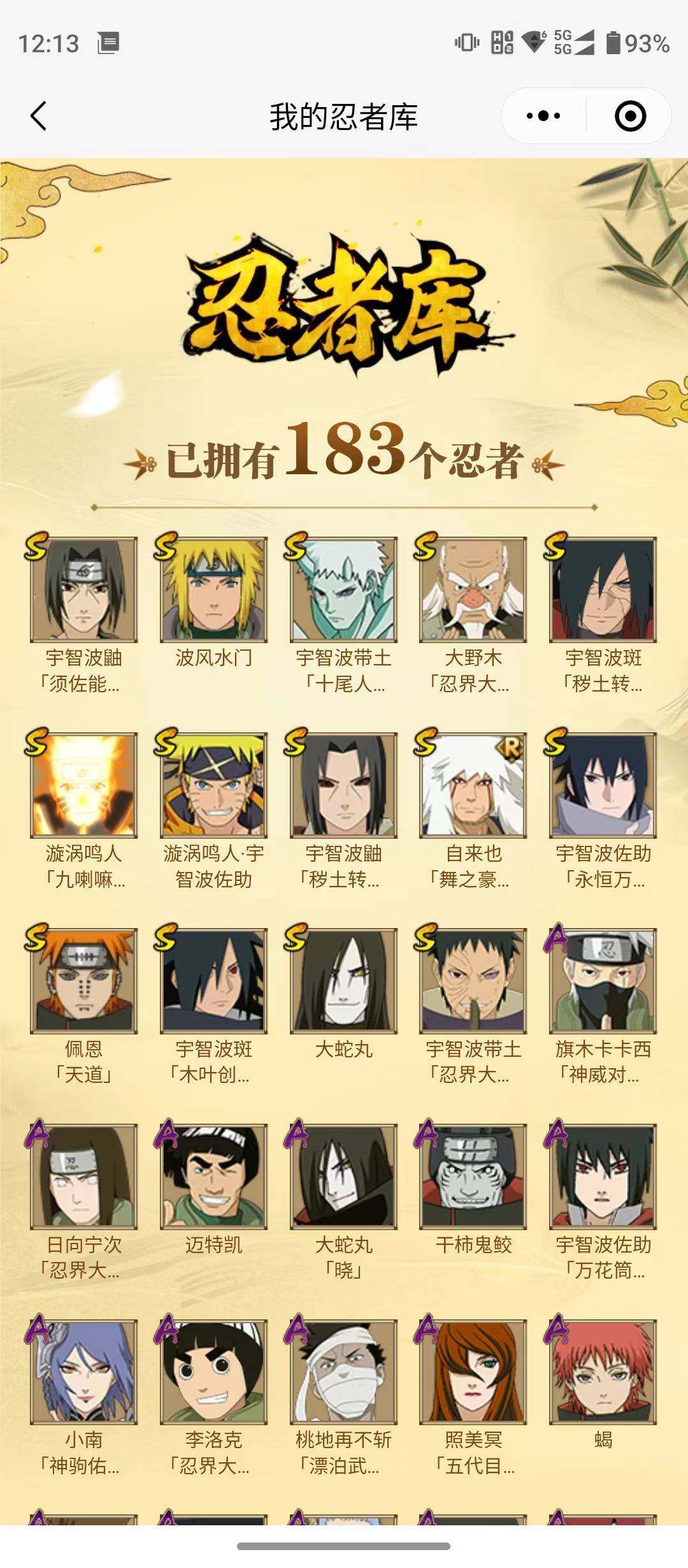
Task: Select 佩恩「天道」 ninja
Action: point(83,981)
